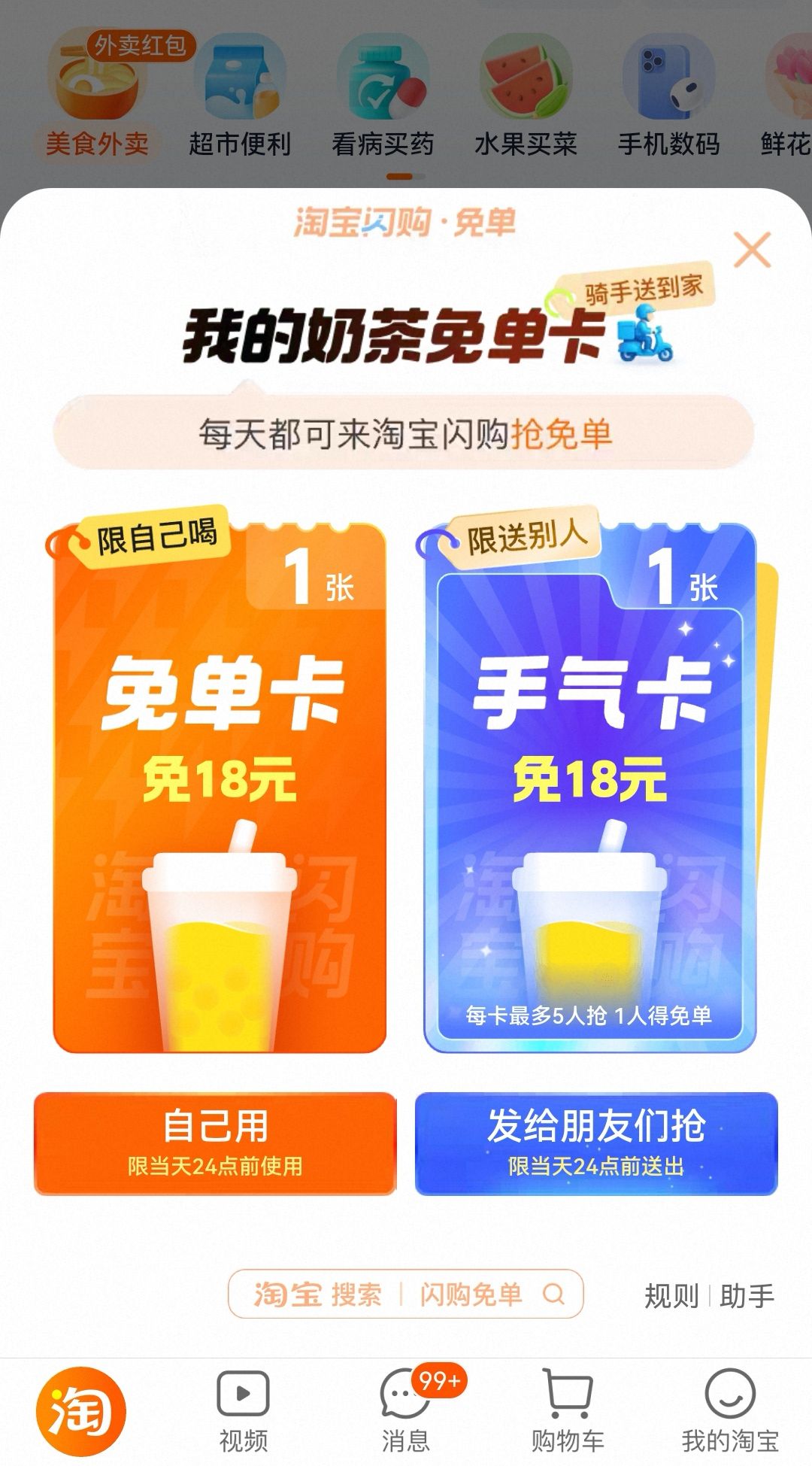Switch to 我的淘宝 tab
The width and height of the screenshot is (812, 1466).
(x=730, y=1411)
